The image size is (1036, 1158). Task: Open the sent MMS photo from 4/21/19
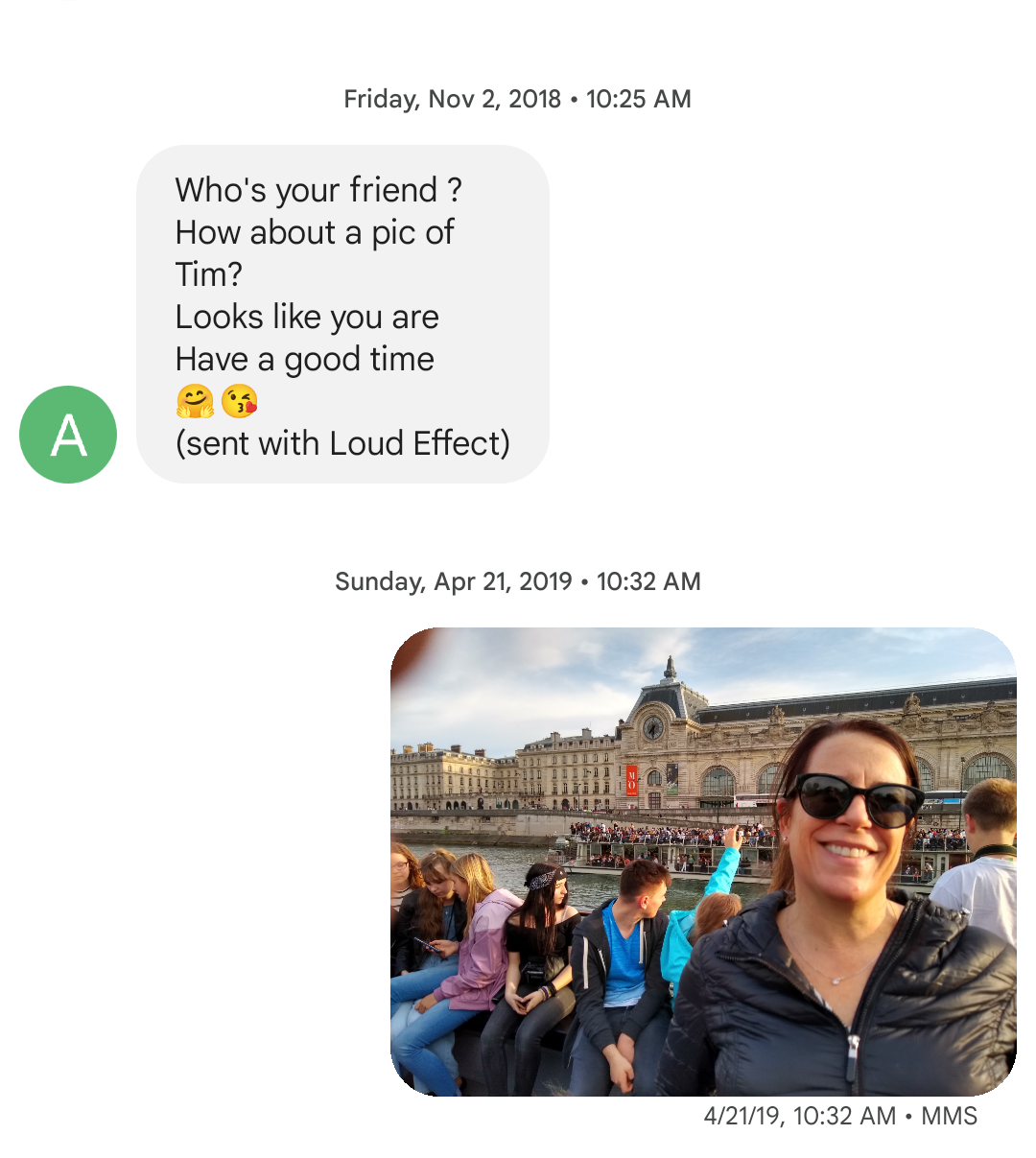point(703,861)
